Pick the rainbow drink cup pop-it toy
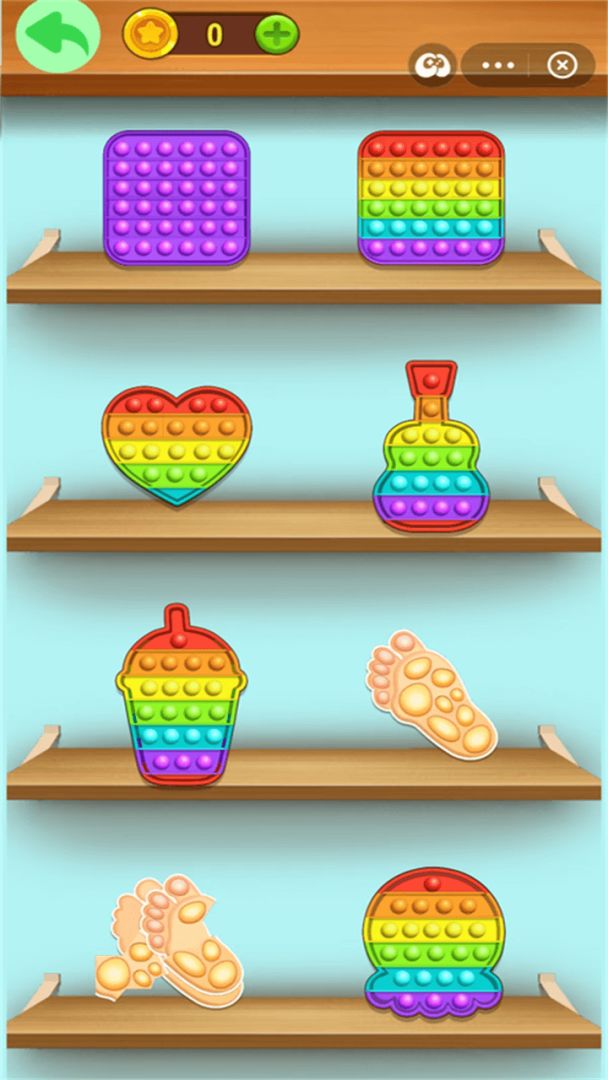The width and height of the screenshot is (608, 1080). click(x=180, y=700)
